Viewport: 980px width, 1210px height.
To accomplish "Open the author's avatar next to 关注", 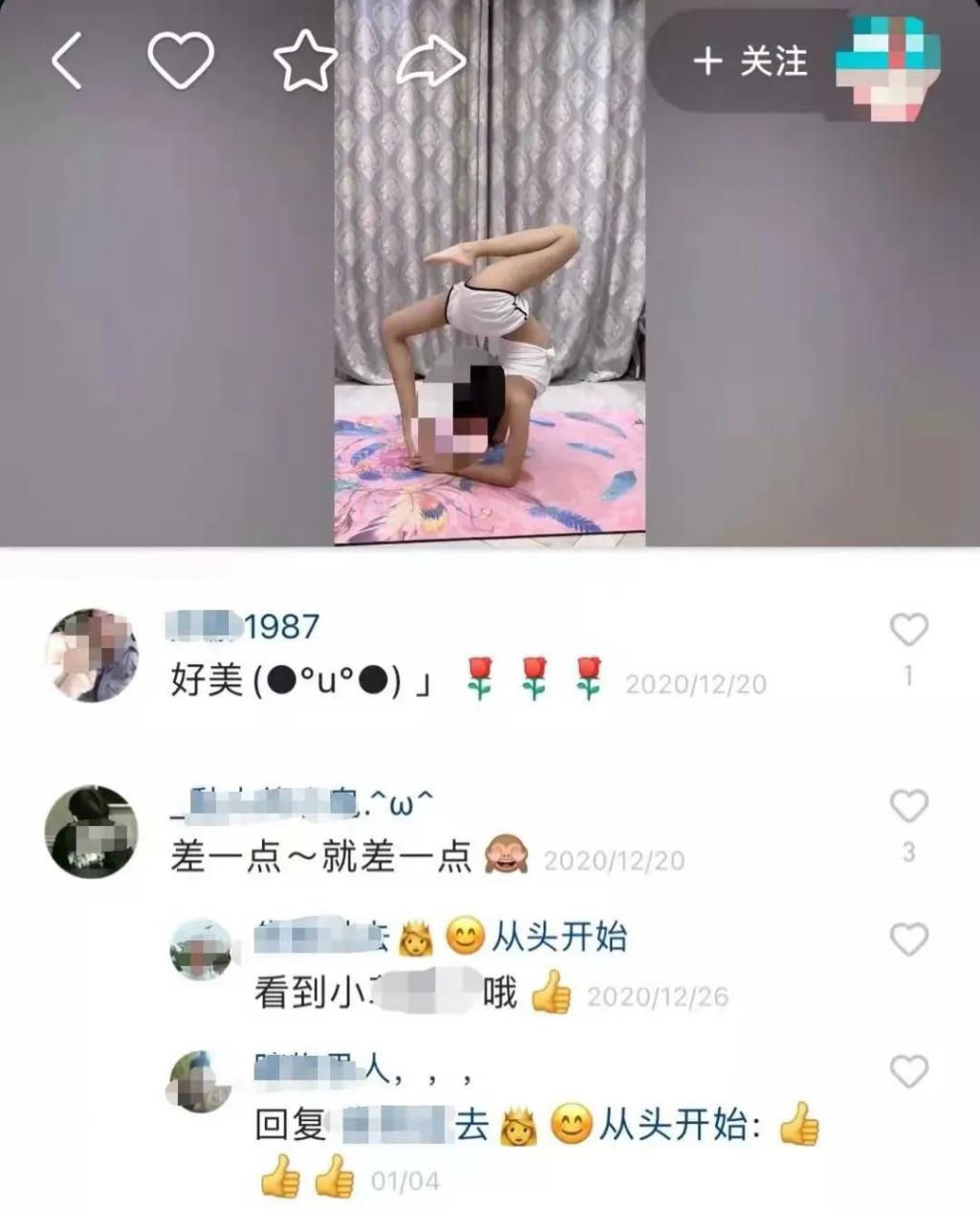I will tap(886, 63).
